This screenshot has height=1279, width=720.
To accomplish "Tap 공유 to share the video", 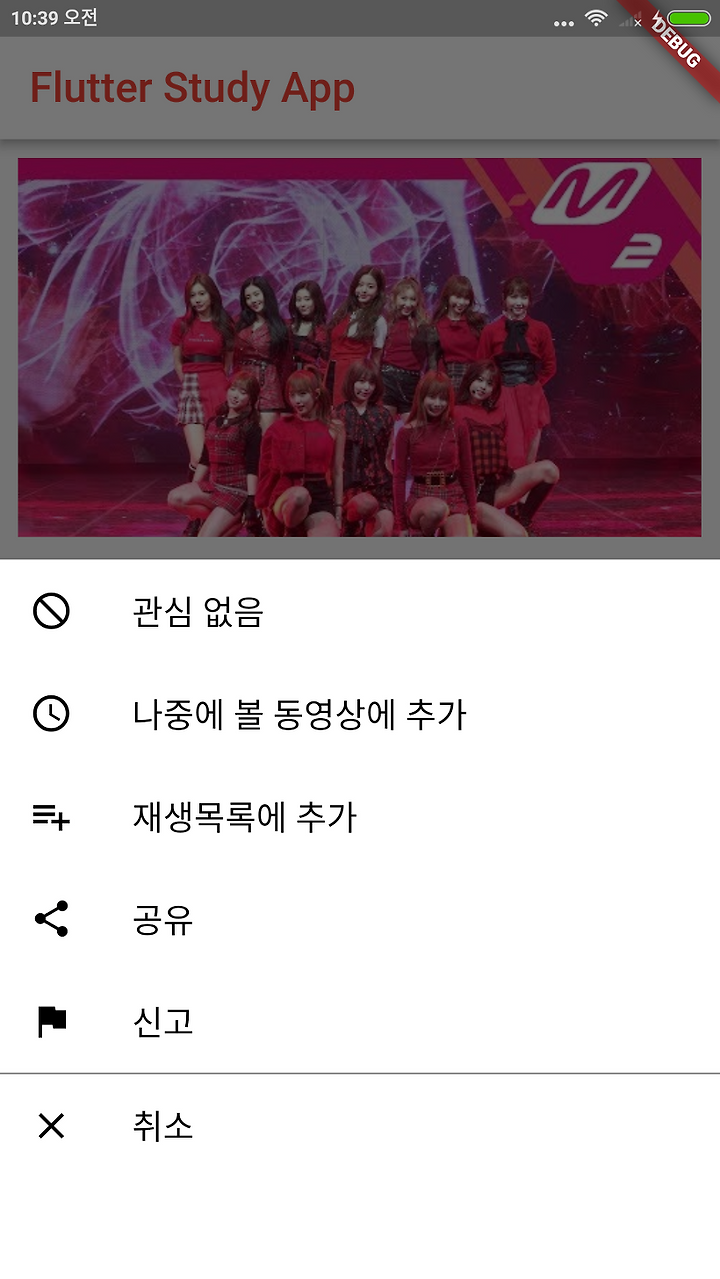I will (x=360, y=919).
